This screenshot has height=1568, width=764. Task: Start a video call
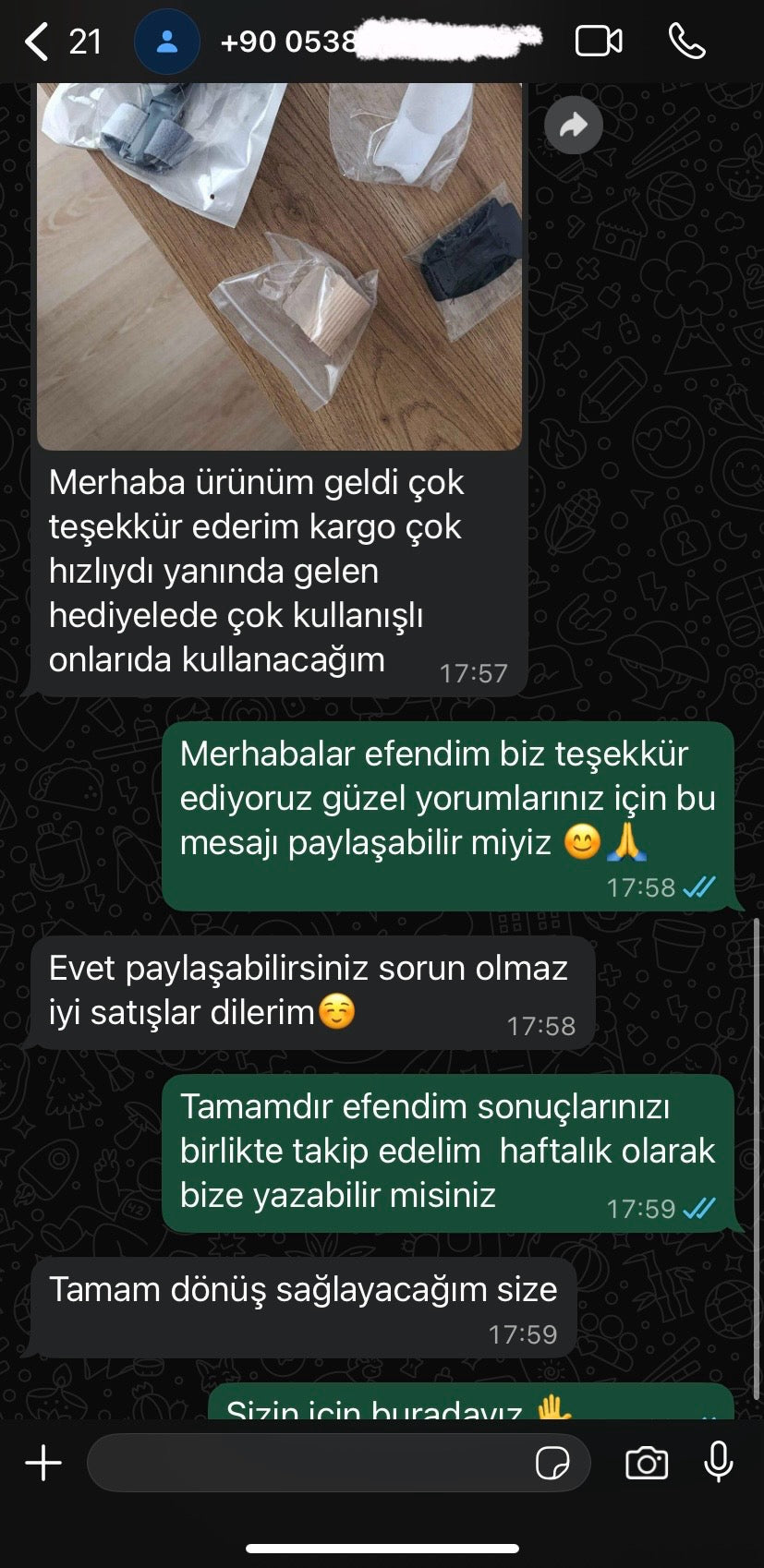[x=598, y=42]
